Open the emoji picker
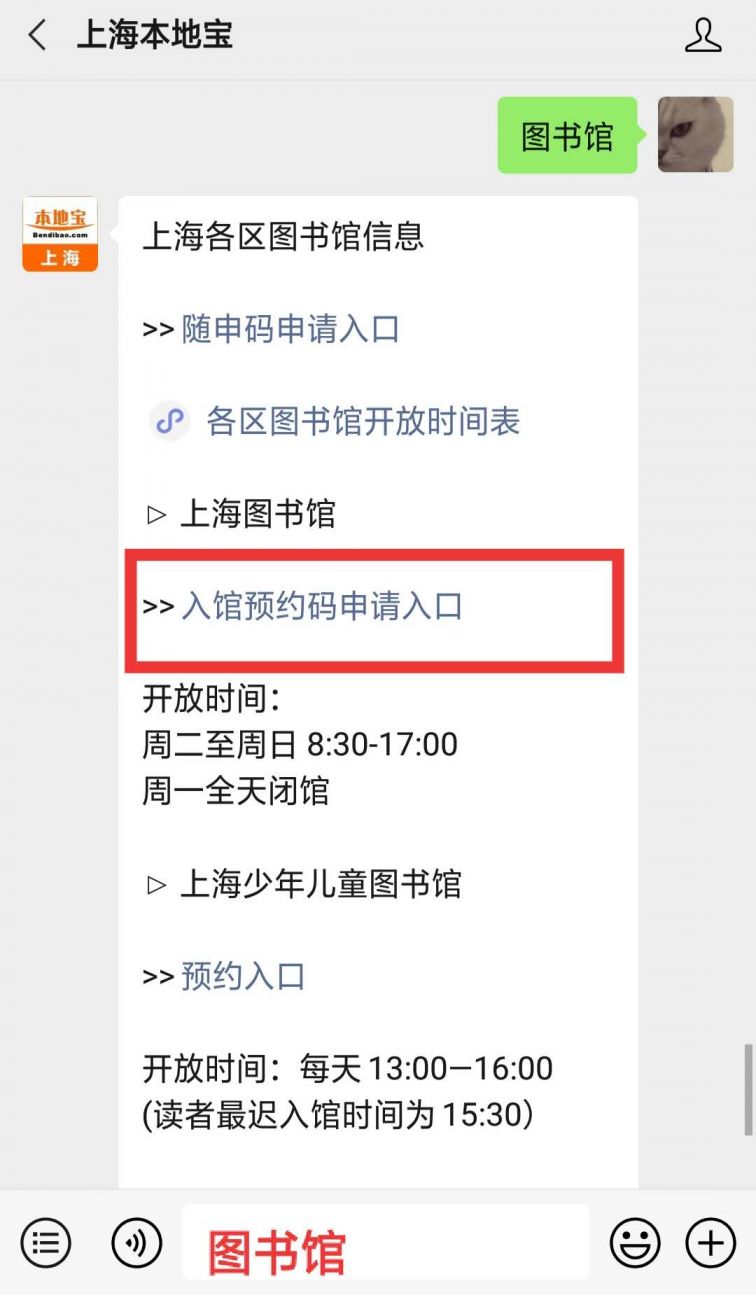 pyautogui.click(x=635, y=1244)
